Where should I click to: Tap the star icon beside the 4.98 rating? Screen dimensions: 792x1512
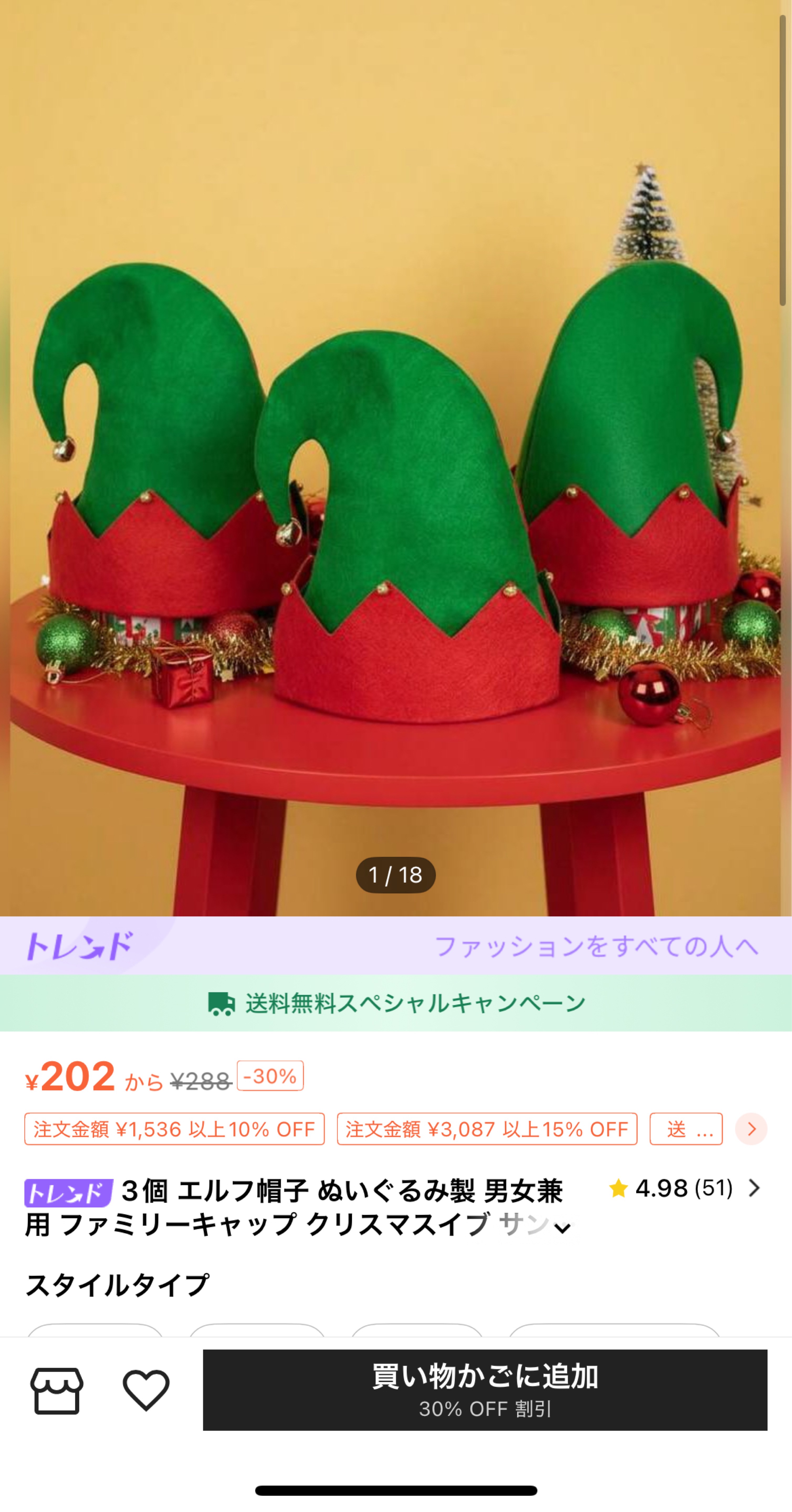[x=618, y=1187]
